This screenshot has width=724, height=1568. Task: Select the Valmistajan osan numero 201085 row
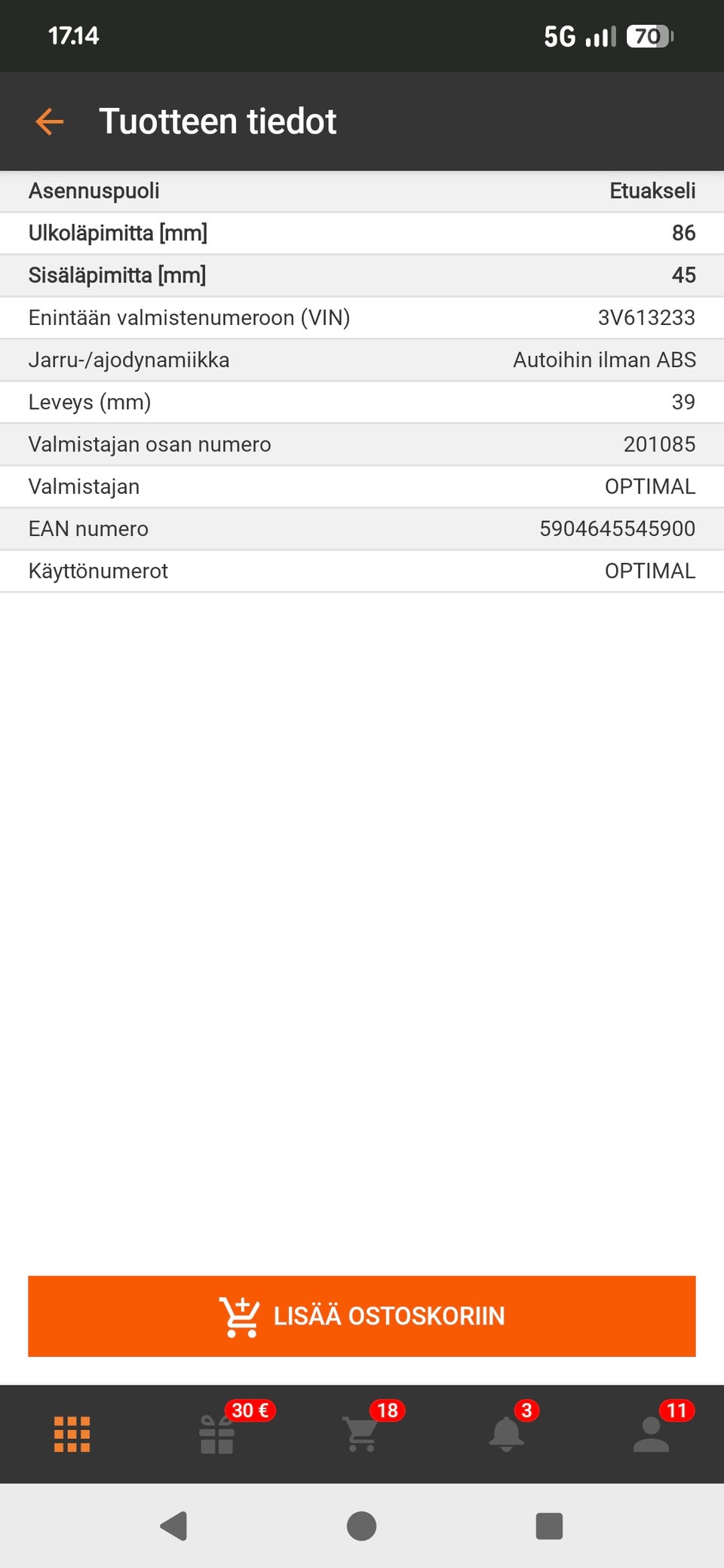362,444
